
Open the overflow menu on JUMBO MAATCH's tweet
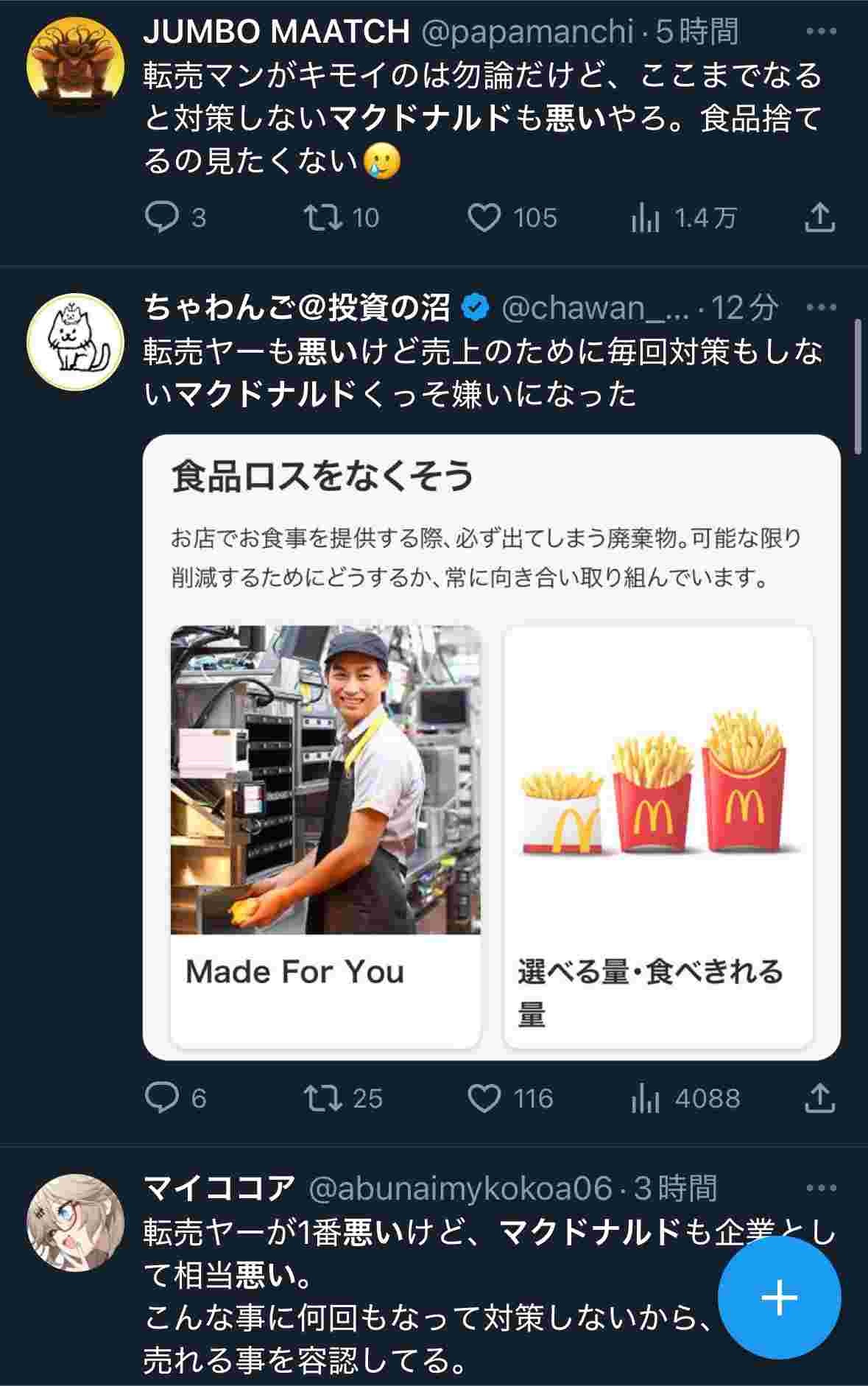point(821,32)
